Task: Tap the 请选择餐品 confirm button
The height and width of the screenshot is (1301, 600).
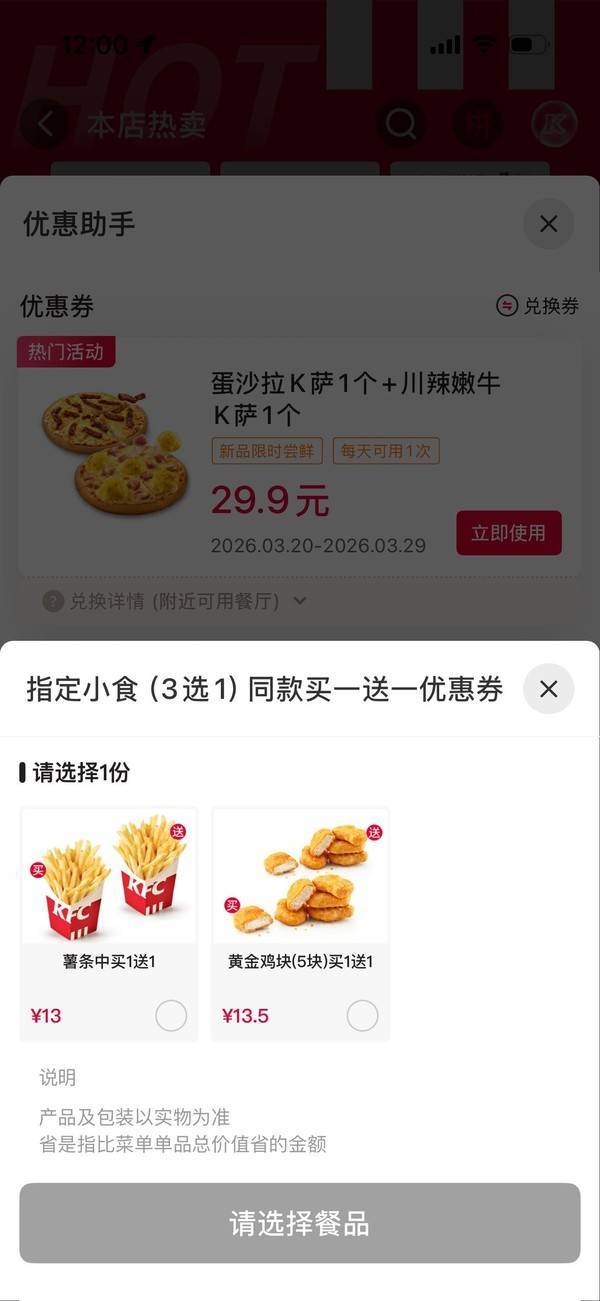Action: (x=300, y=1223)
